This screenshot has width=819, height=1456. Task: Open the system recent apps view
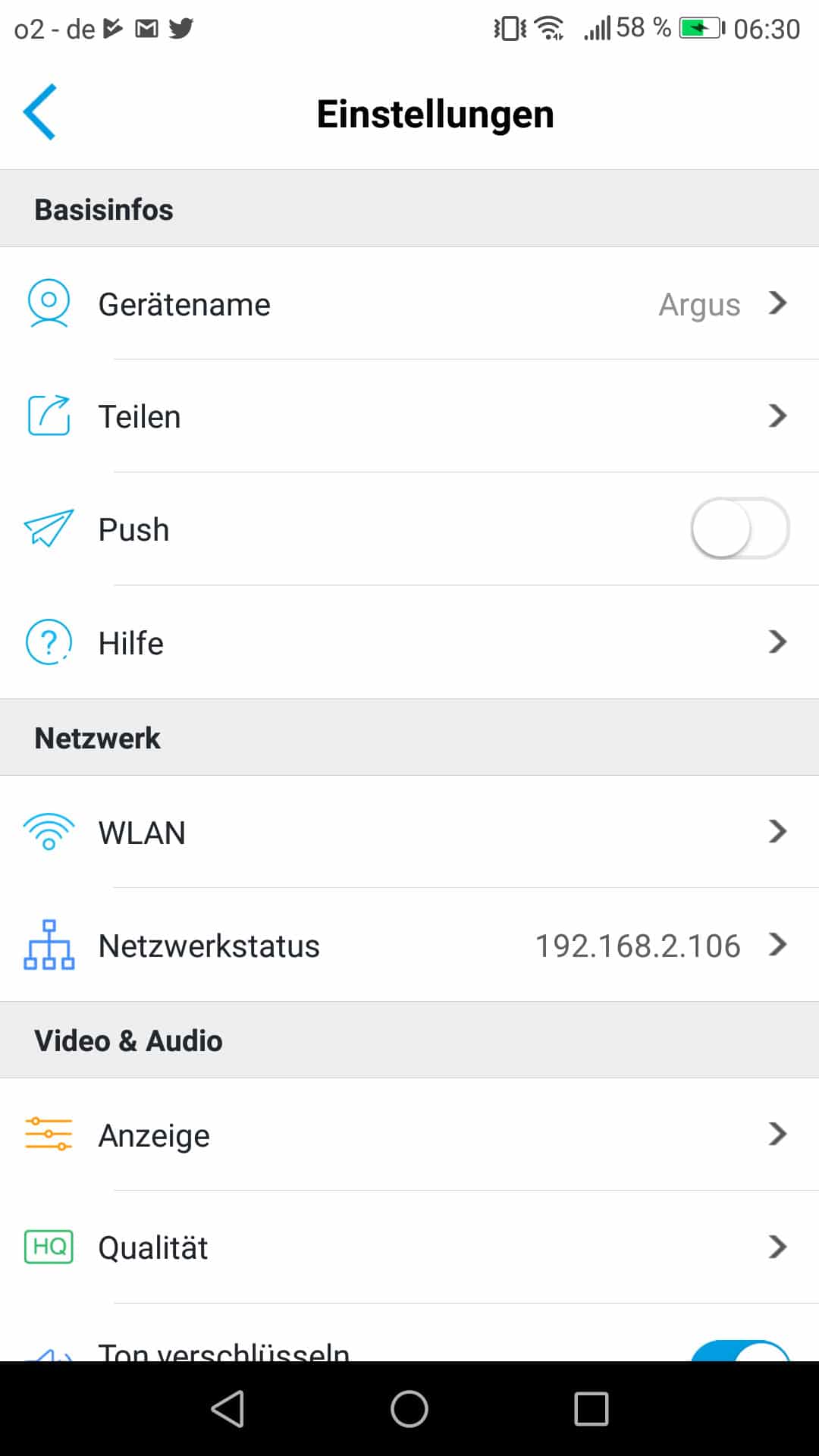[x=591, y=1410]
